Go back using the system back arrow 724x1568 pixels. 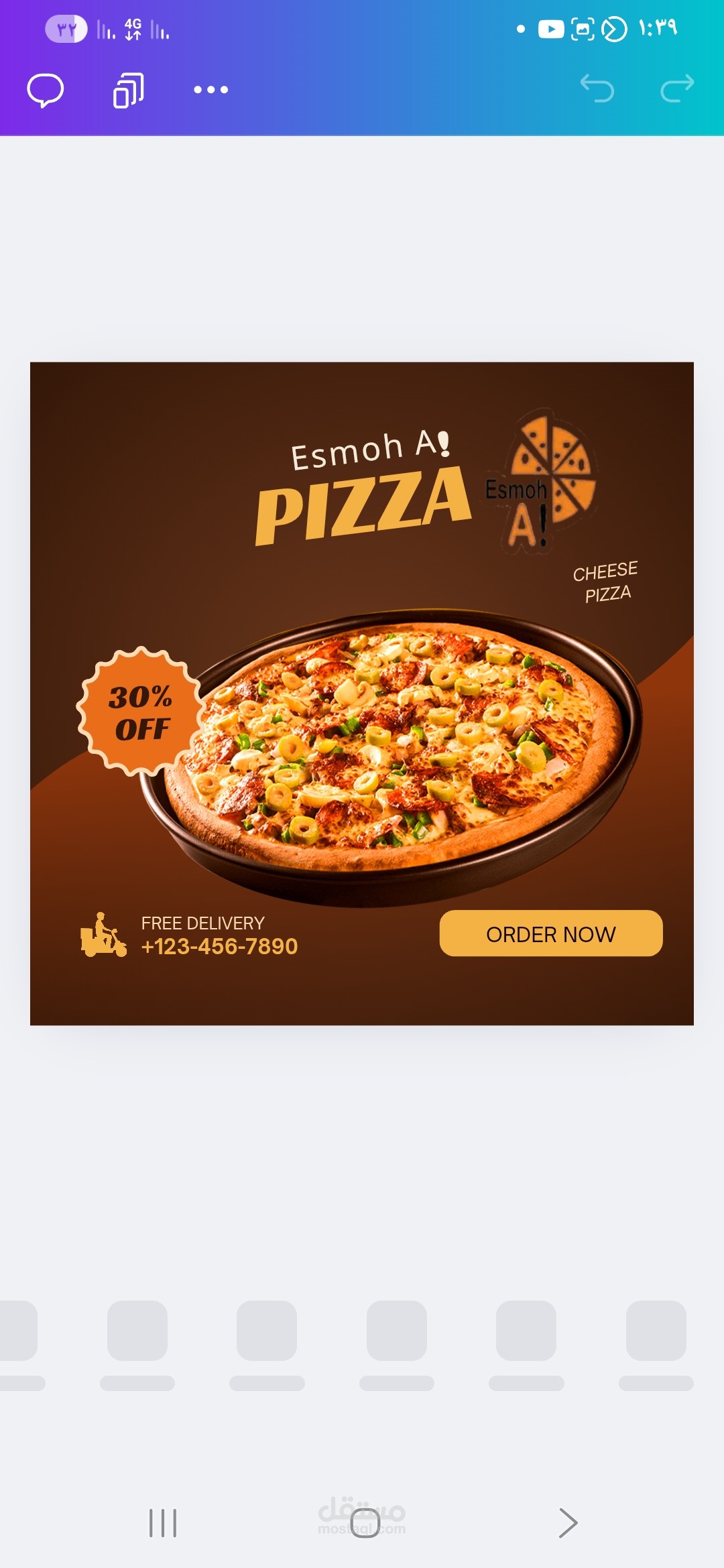pyautogui.click(x=567, y=1523)
